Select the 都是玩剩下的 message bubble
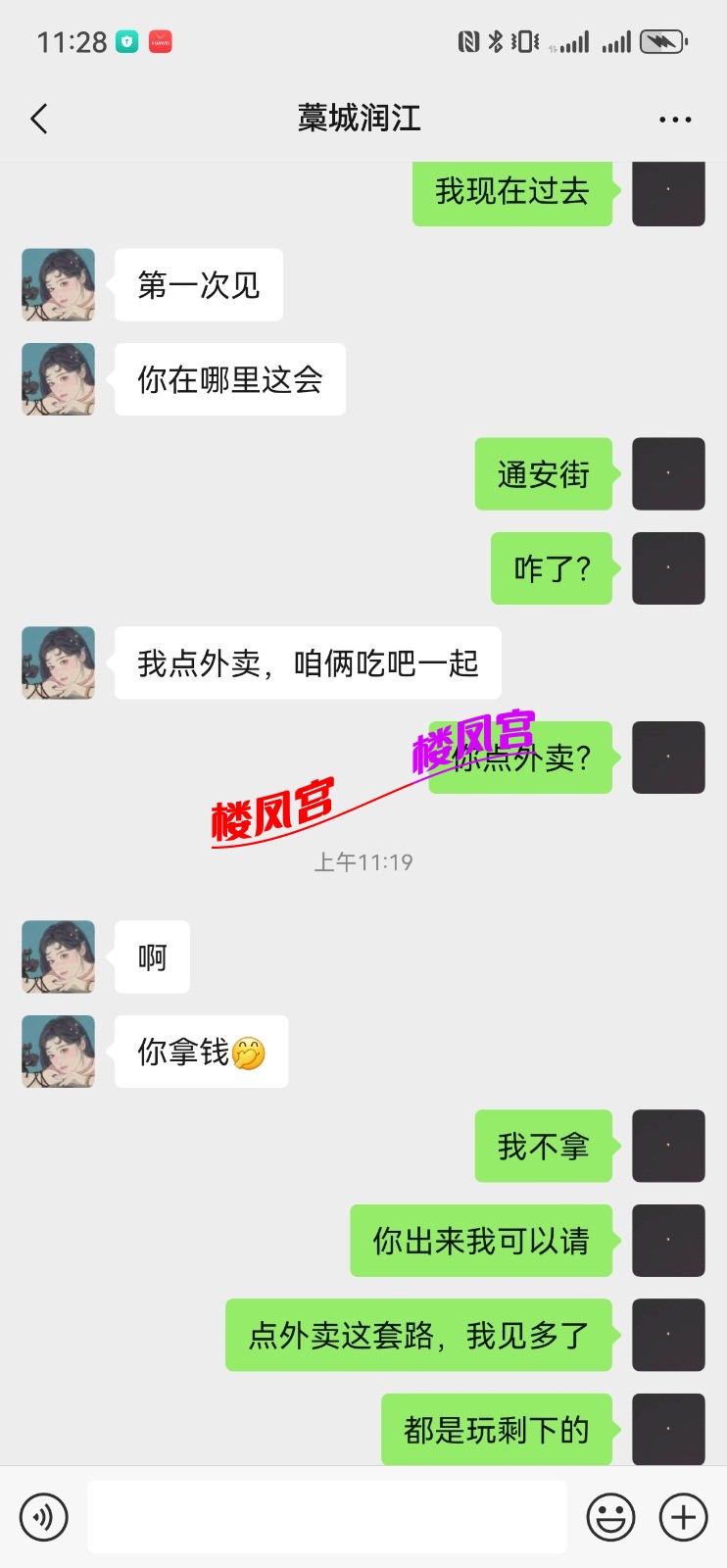727x1568 pixels. click(496, 1430)
